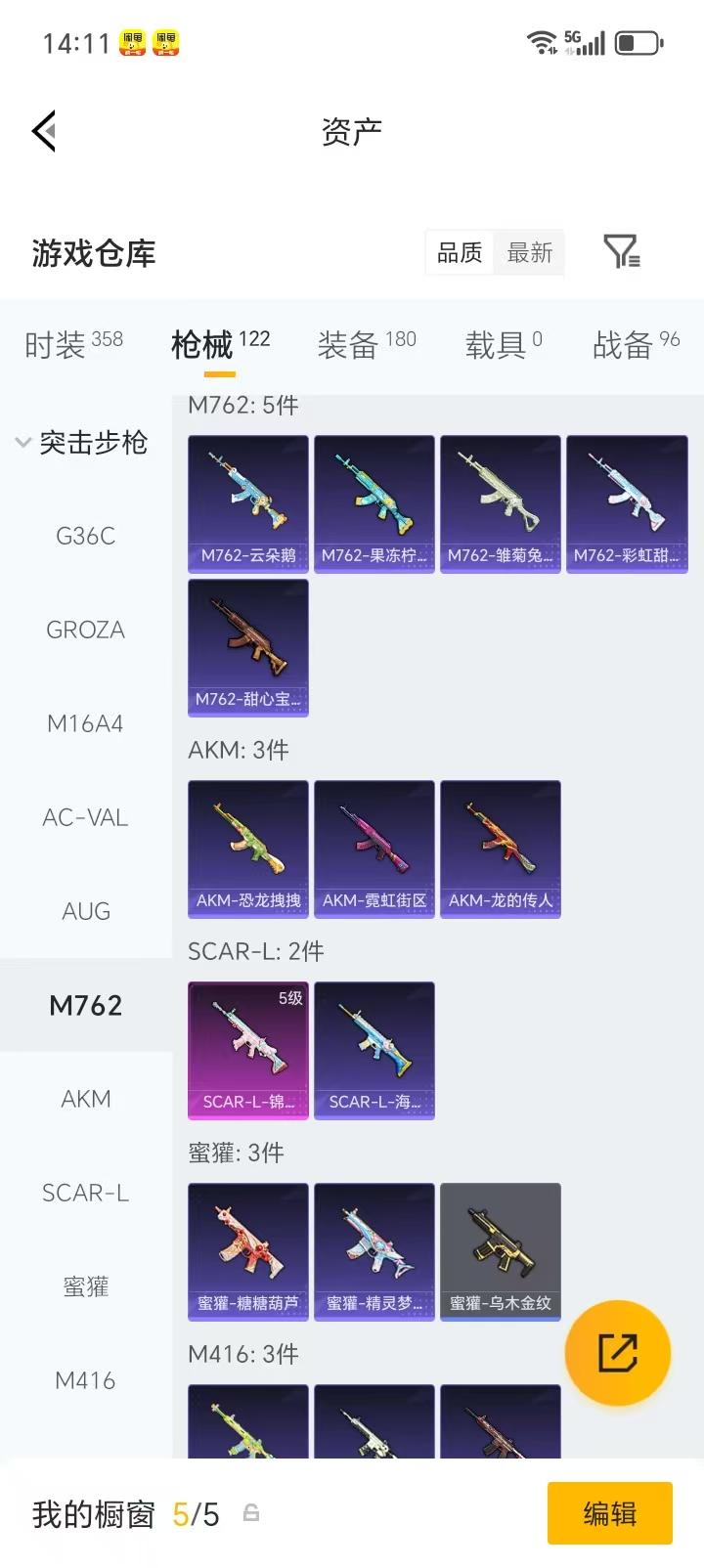Click the 编辑 button
Image resolution: width=704 pixels, height=1568 pixels.
pyautogui.click(x=610, y=1513)
